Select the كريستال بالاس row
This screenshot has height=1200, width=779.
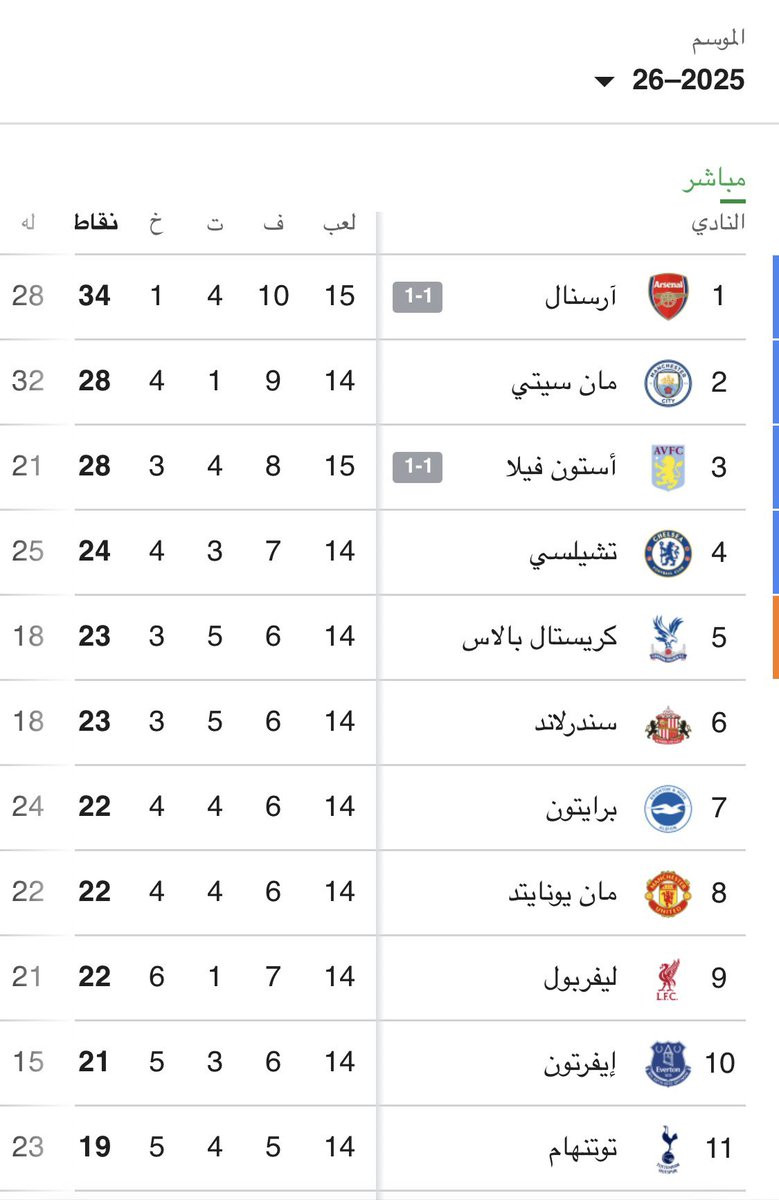tap(540, 637)
